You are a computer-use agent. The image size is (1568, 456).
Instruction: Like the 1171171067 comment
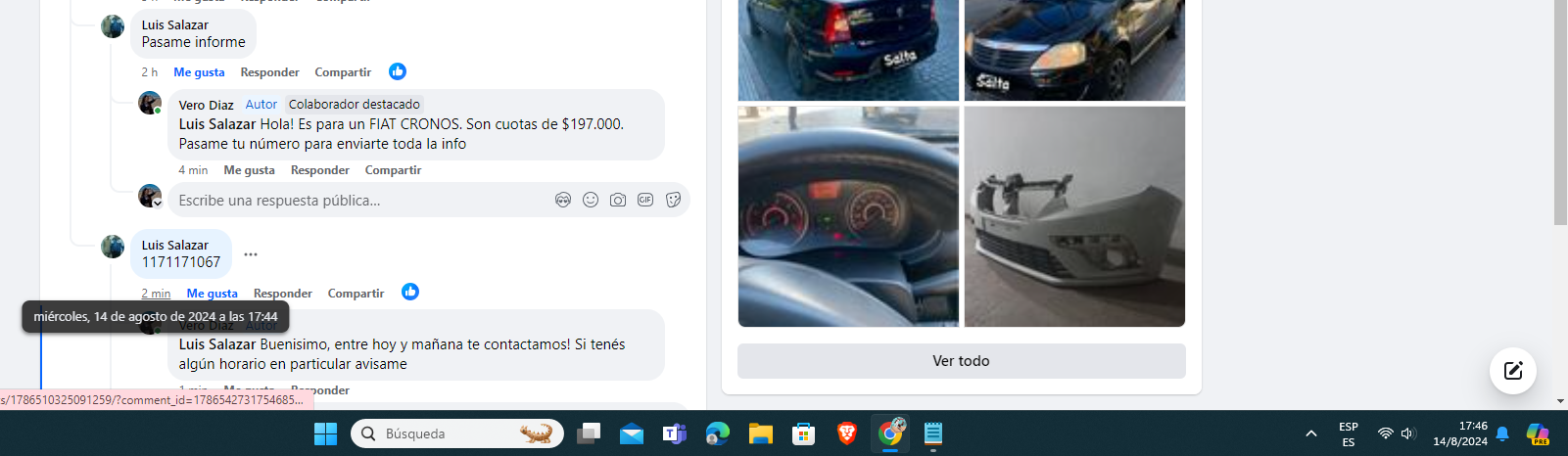[x=212, y=294]
